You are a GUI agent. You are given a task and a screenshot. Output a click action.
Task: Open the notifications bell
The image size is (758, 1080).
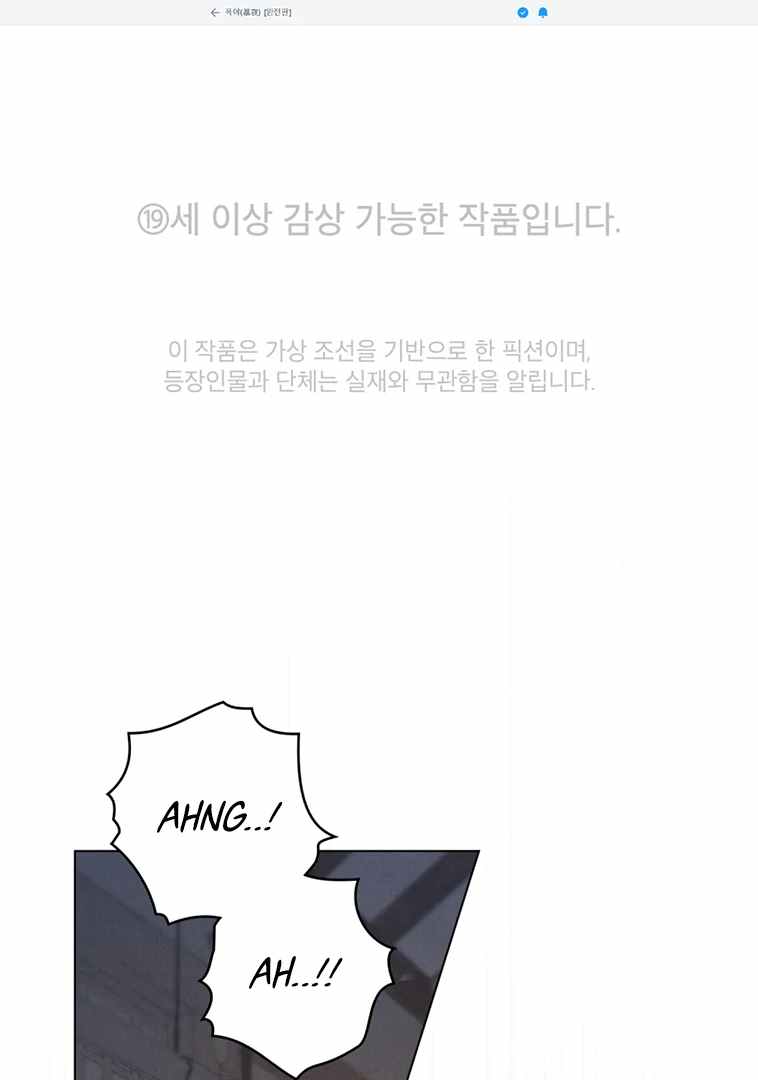(543, 13)
